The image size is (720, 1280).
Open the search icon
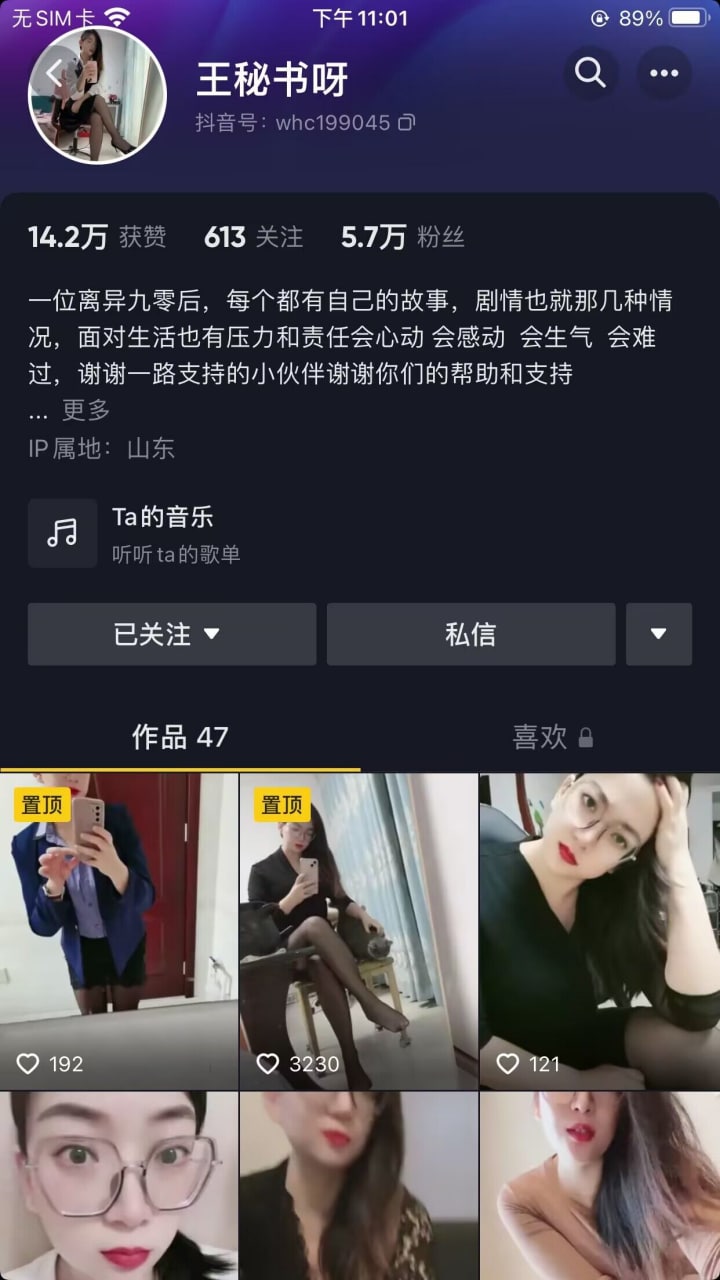(590, 73)
